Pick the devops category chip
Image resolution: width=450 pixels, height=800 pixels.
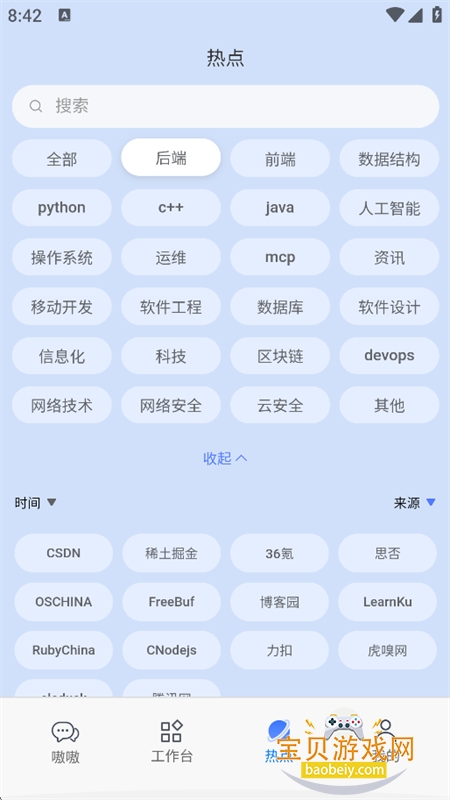pos(389,356)
